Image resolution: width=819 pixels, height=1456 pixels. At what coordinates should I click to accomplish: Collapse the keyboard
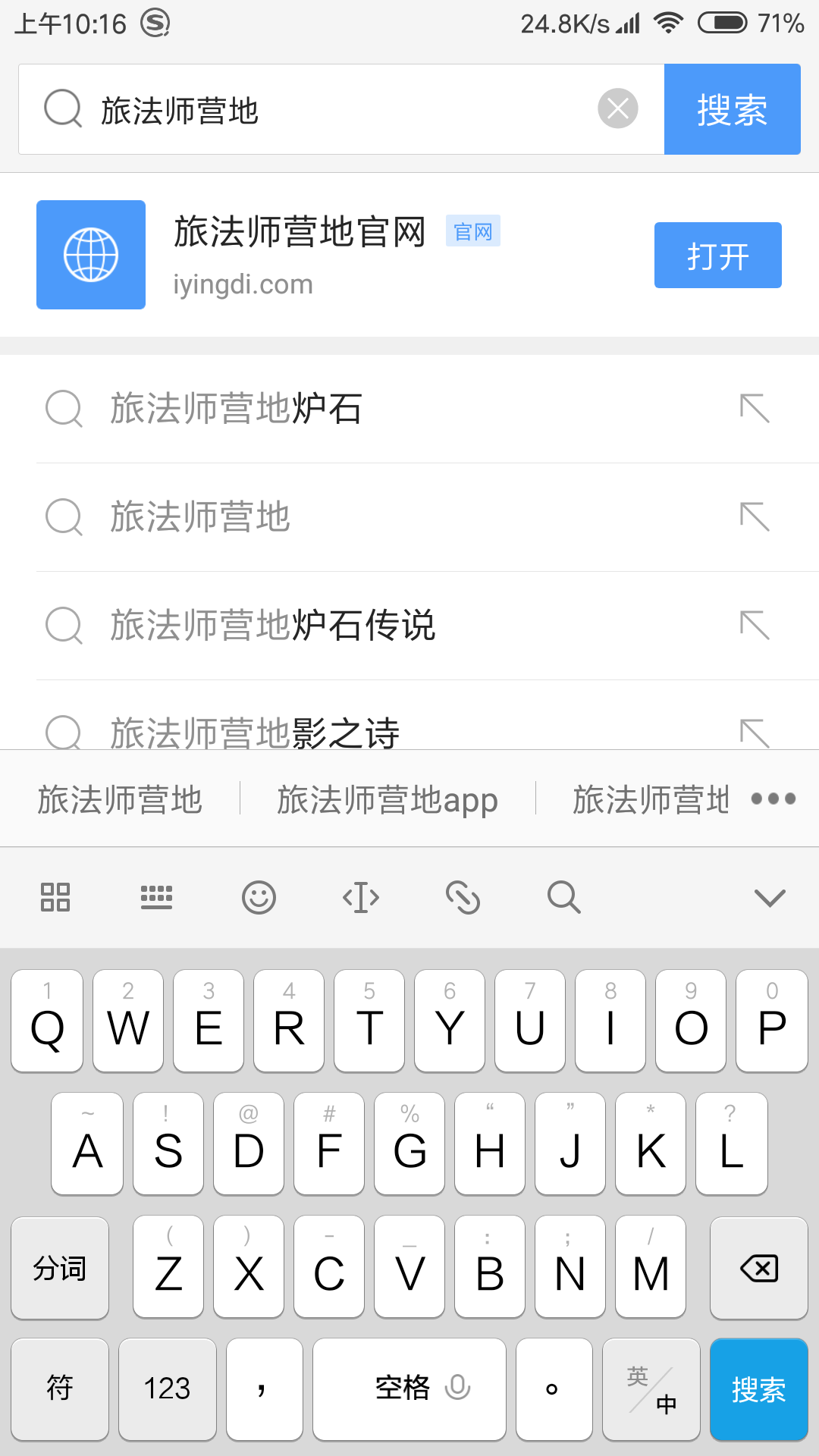click(x=770, y=898)
